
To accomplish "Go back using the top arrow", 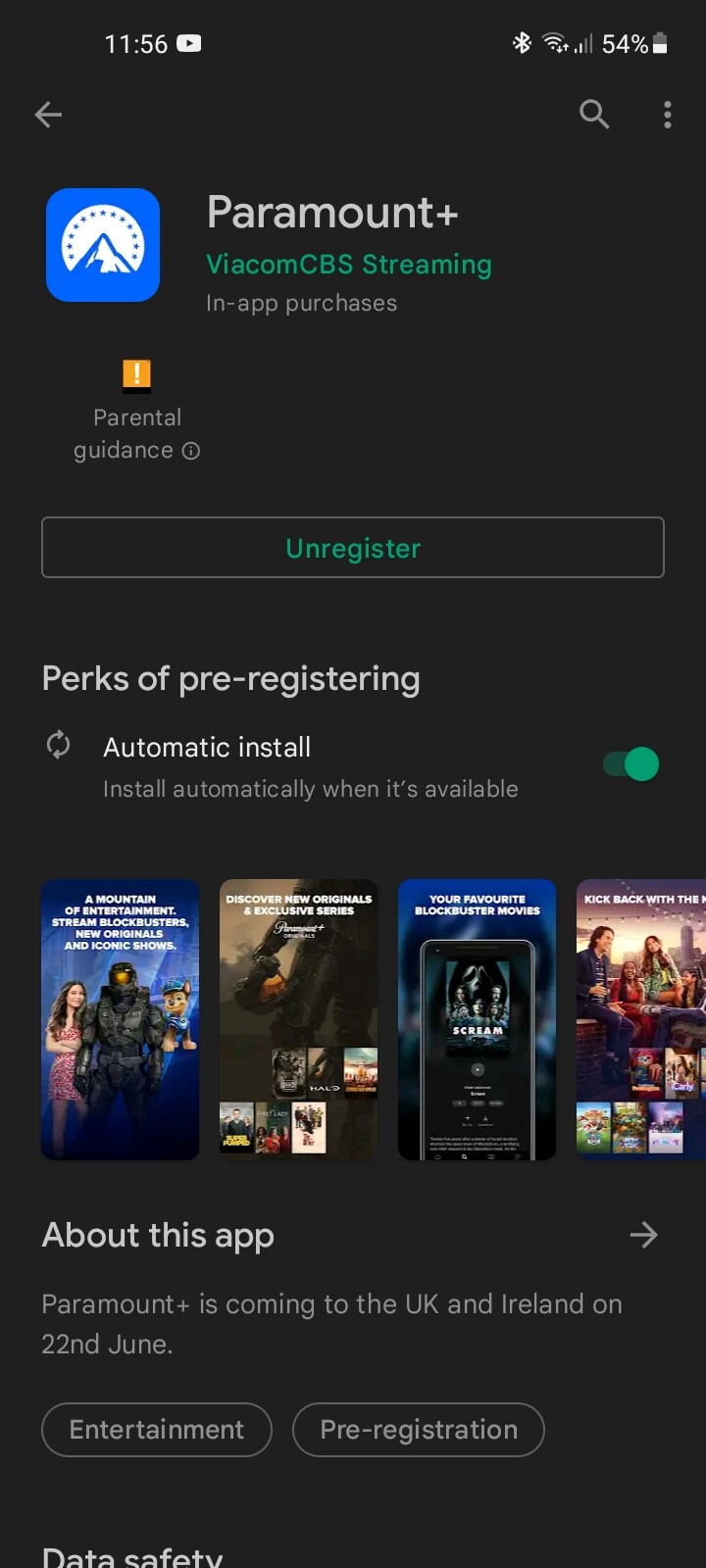I will [48, 115].
